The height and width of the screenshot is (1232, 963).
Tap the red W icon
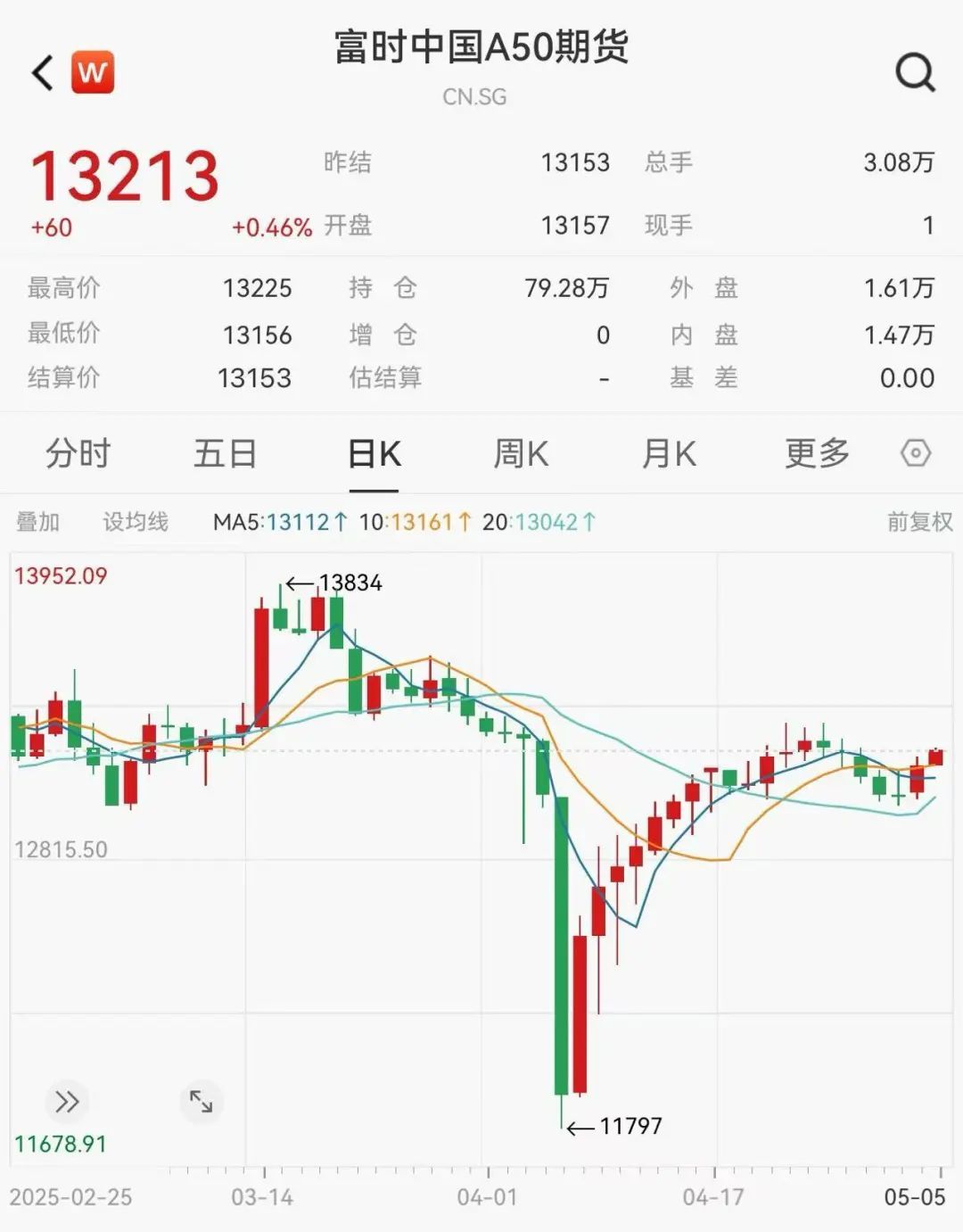(x=93, y=72)
